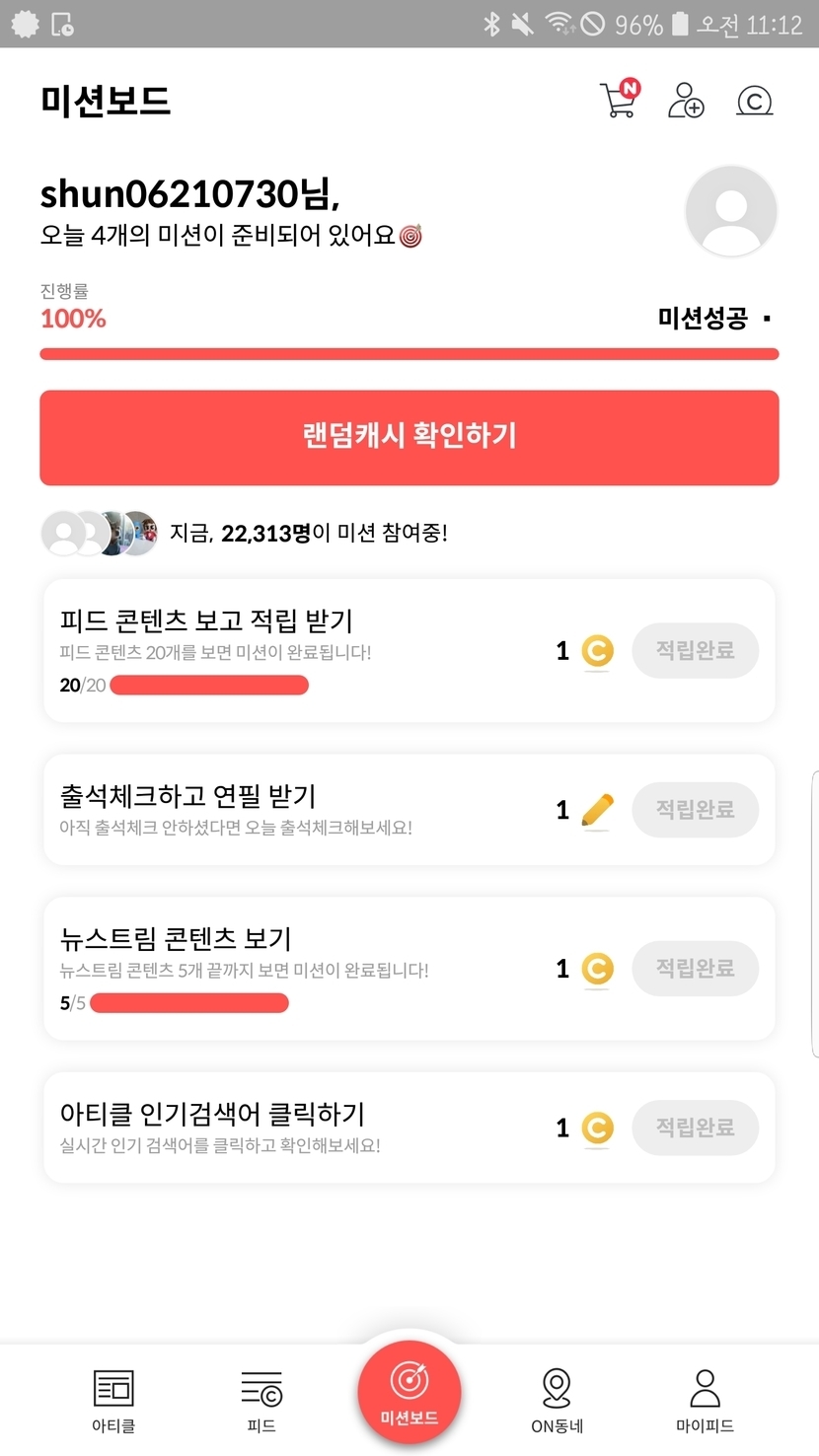Open the profile avatar picture

point(731,212)
